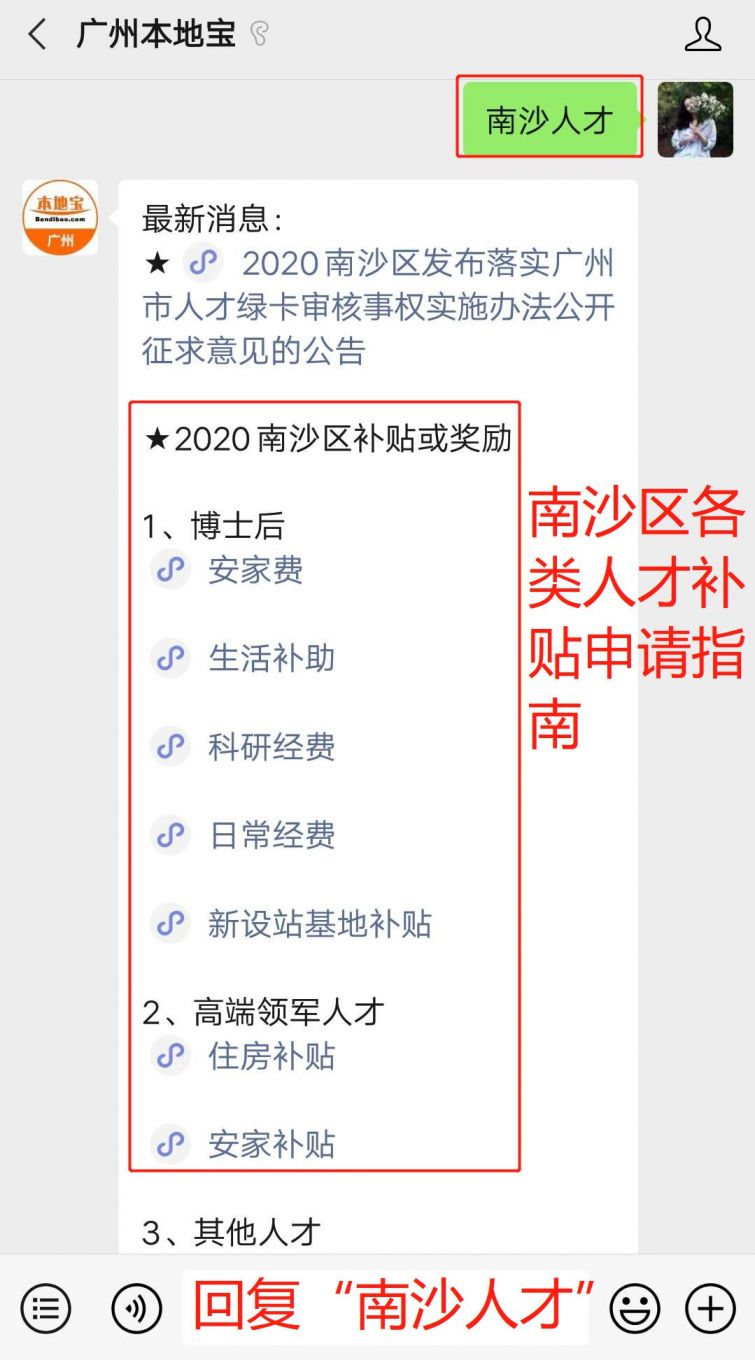The height and width of the screenshot is (1360, 755).
Task: Open the 住房补贴 link
Action: [x=271, y=1056]
